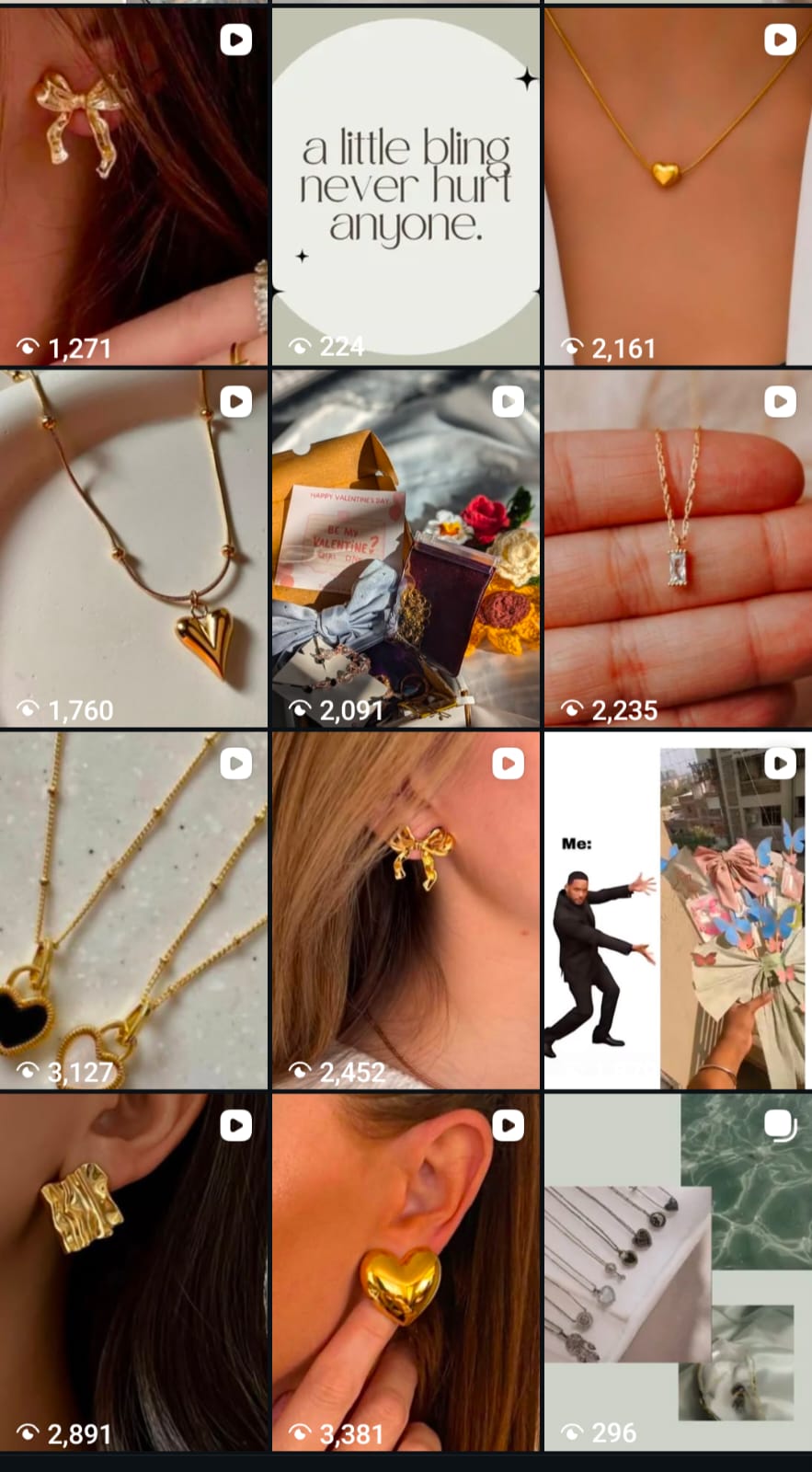Open the gold heart necklace reel with 2,161 views

678,184
